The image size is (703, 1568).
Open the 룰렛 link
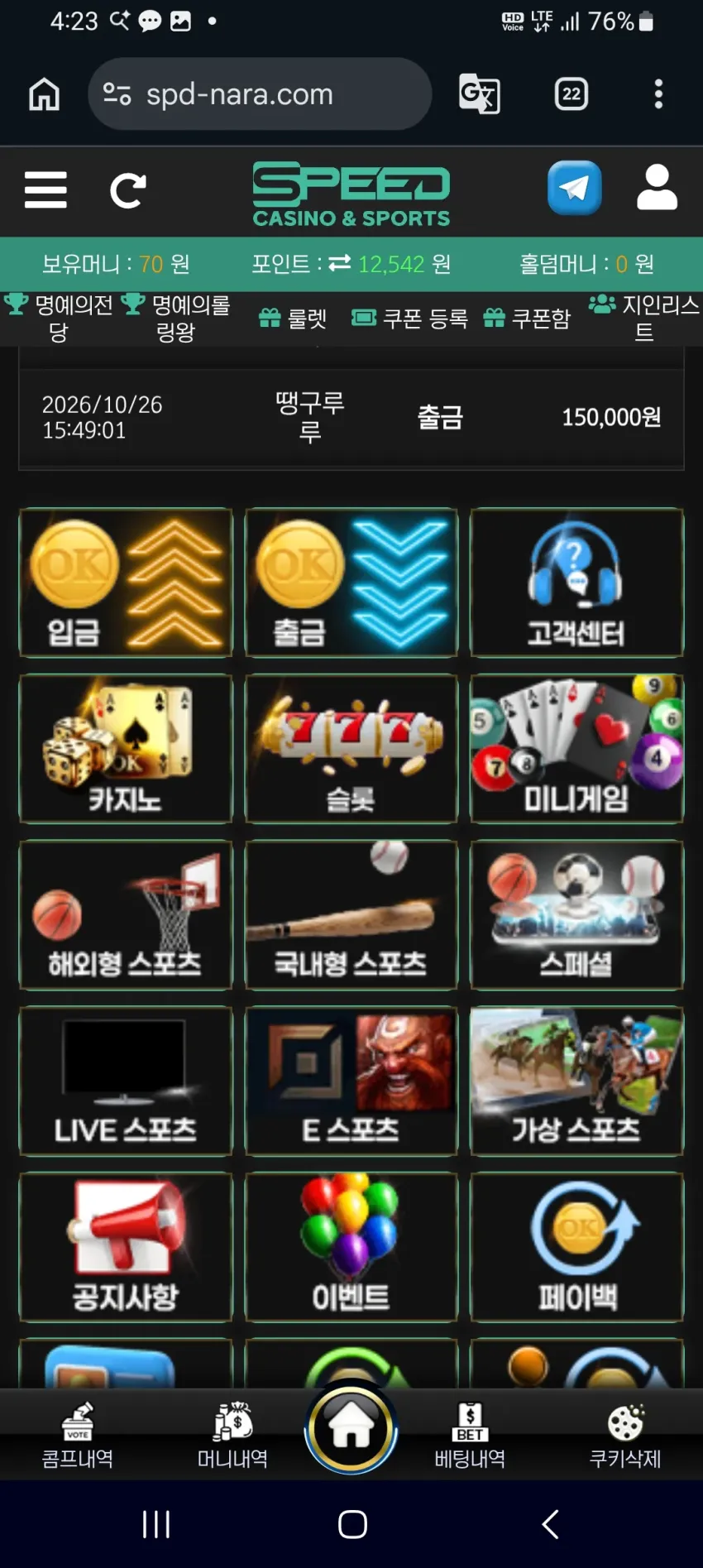pos(293,319)
